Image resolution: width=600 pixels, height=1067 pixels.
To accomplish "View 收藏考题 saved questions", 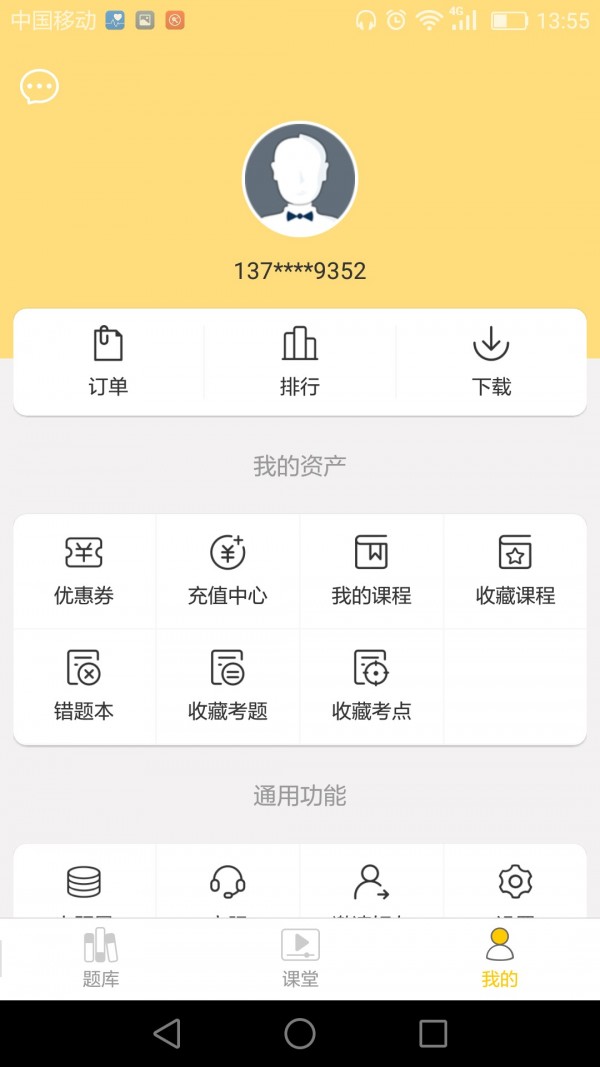I will 228,686.
